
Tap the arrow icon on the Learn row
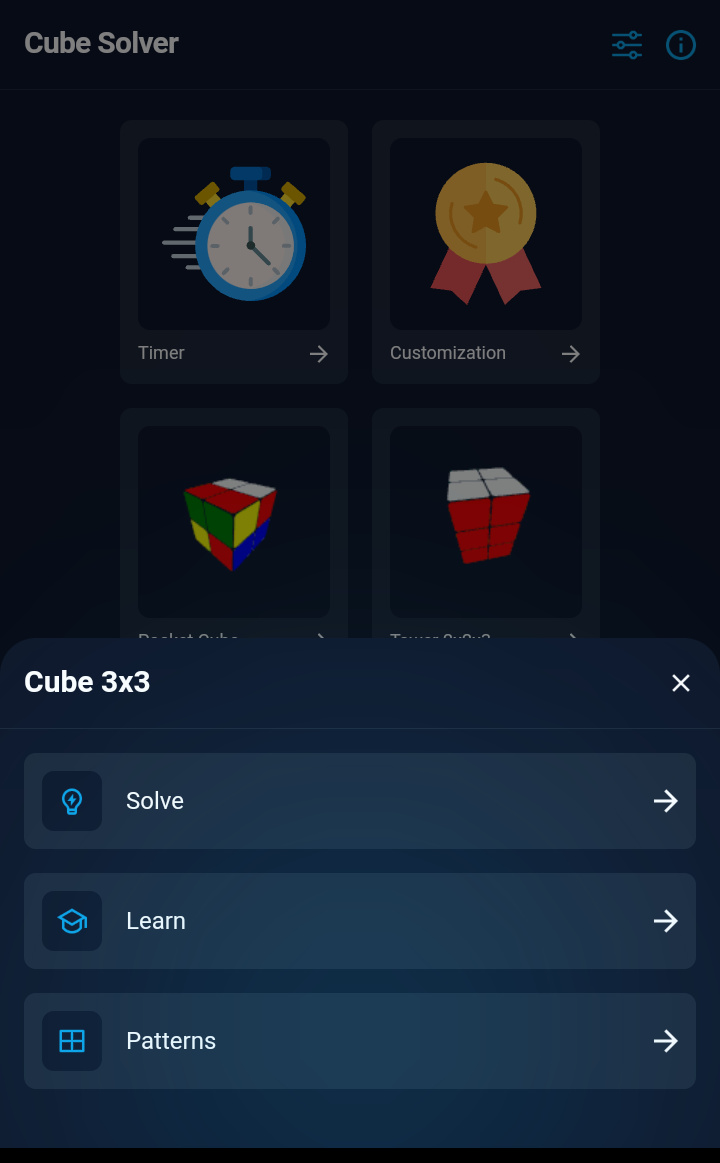point(665,921)
